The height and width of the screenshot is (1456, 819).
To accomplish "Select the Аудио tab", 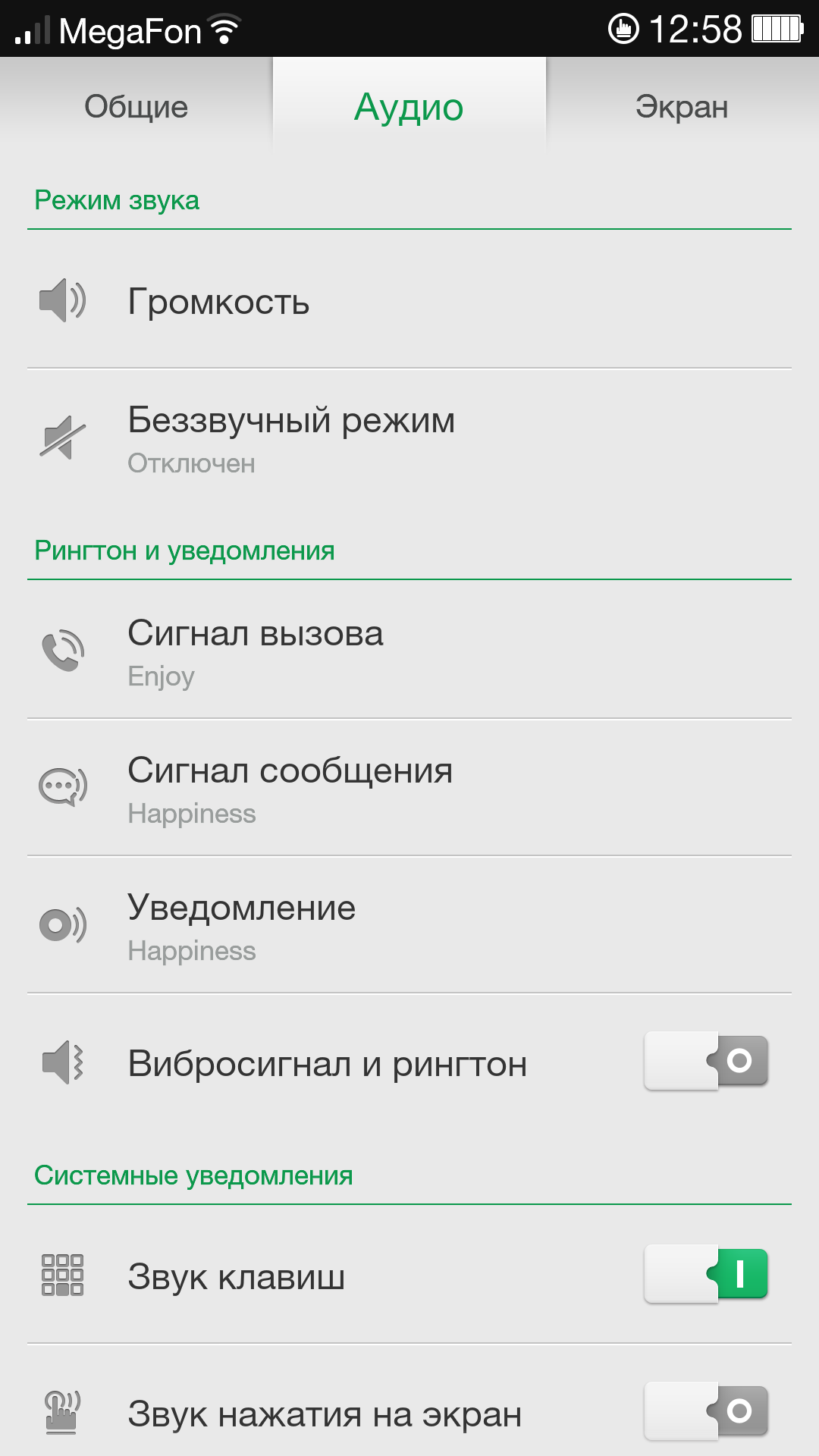I will click(409, 107).
